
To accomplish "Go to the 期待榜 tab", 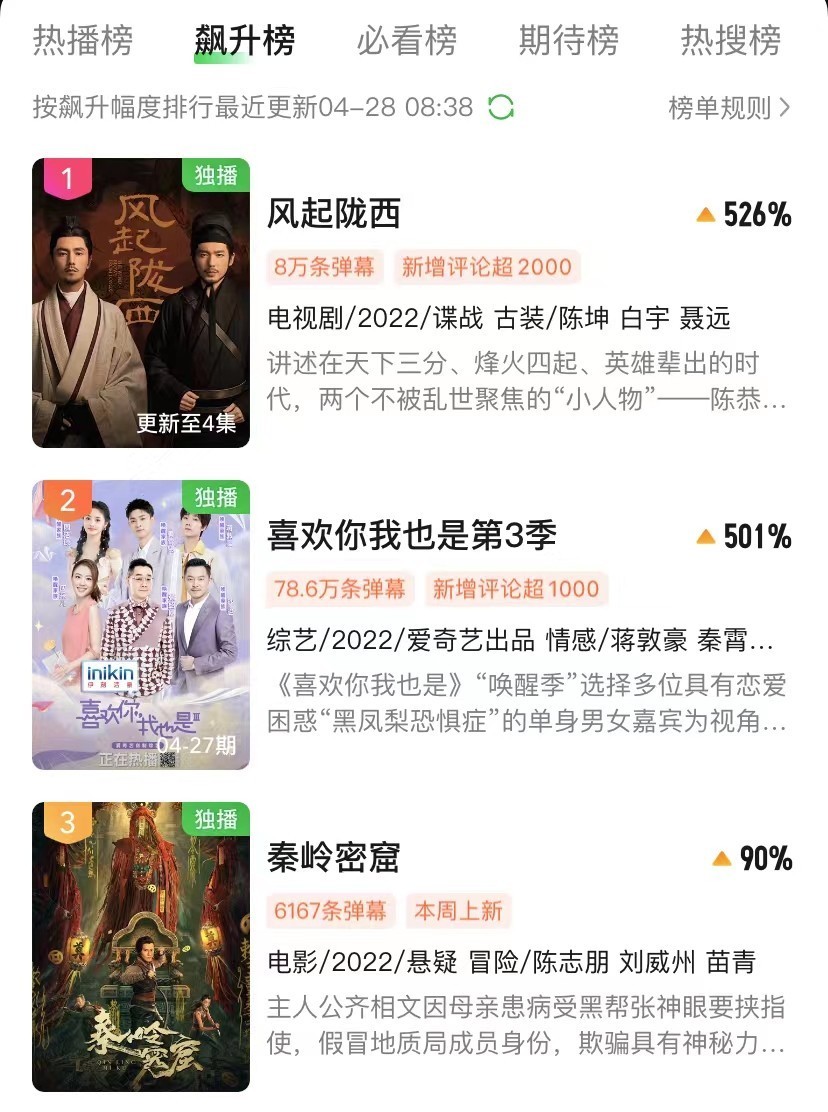I will coord(568,41).
